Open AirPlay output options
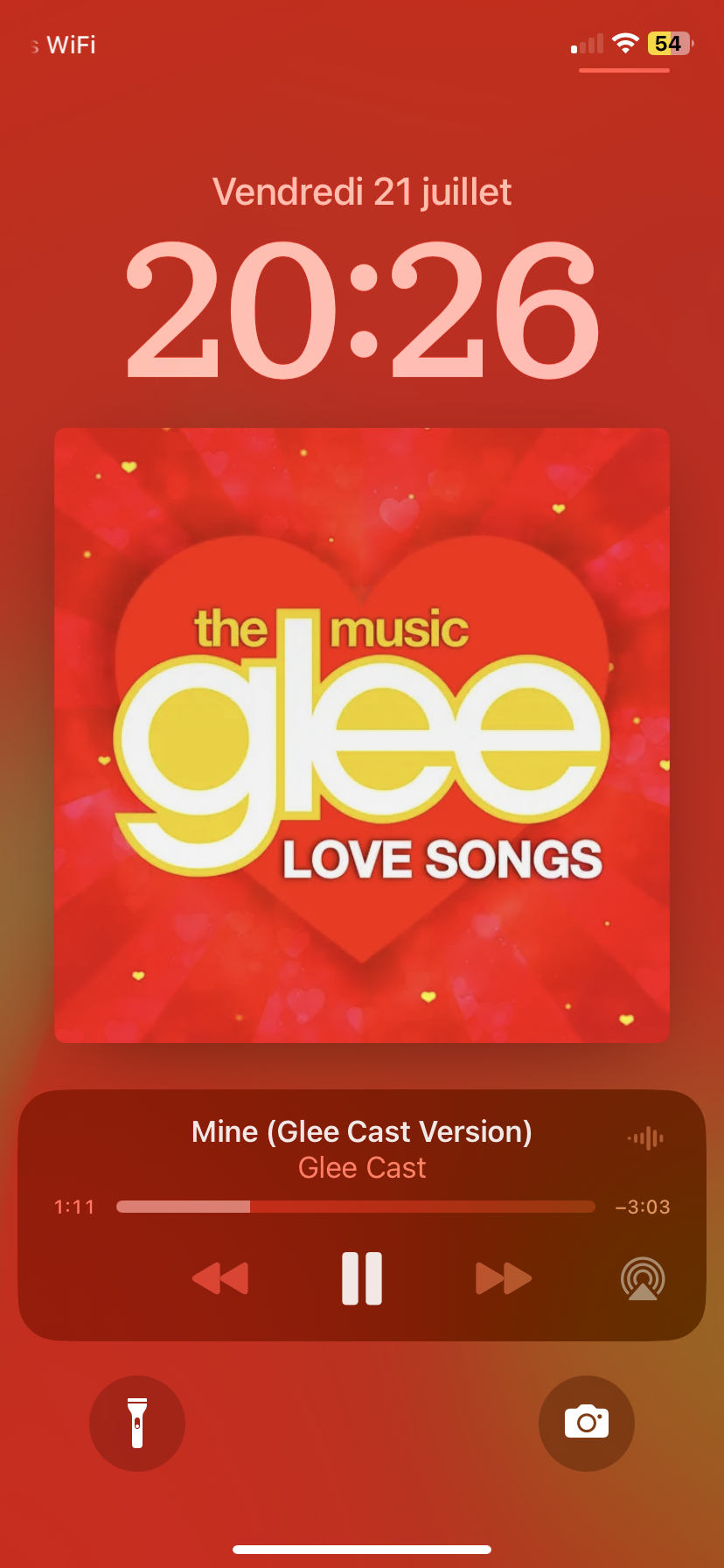The height and width of the screenshot is (1568, 724). click(643, 1279)
